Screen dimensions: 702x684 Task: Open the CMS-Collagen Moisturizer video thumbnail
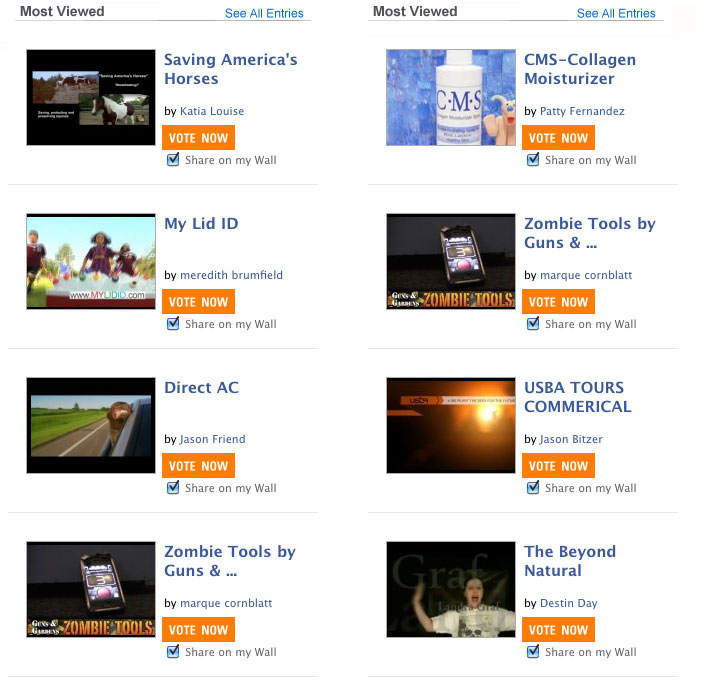point(451,97)
